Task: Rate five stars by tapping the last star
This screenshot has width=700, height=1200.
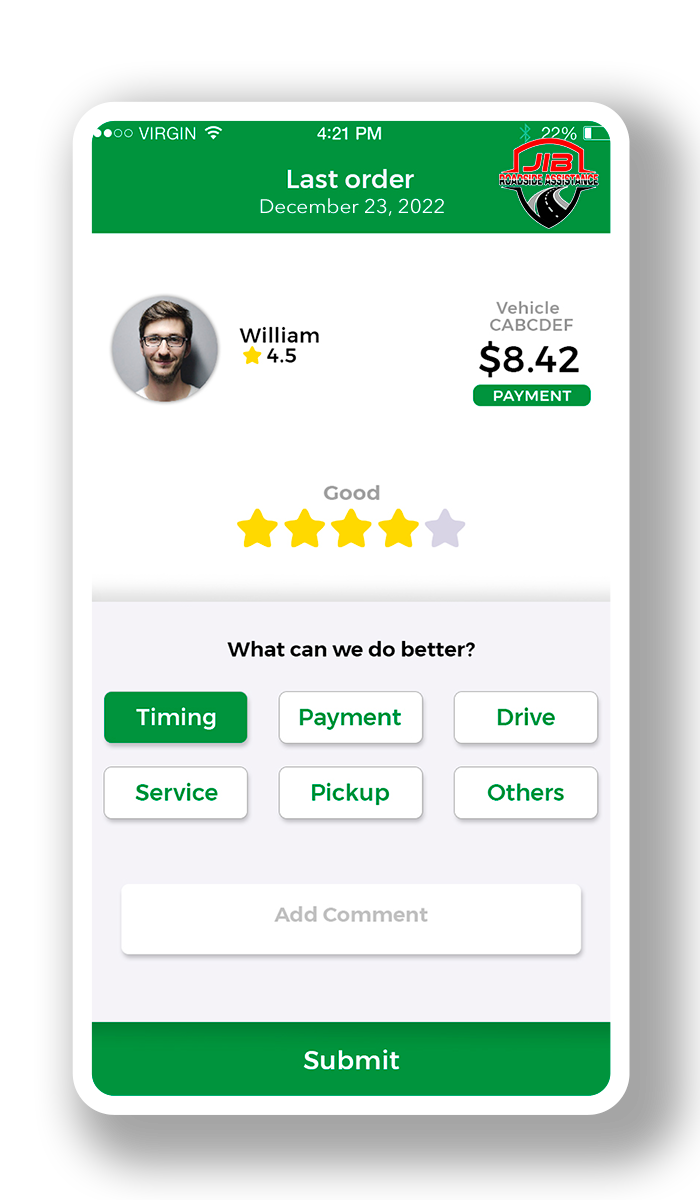Action: tap(445, 528)
